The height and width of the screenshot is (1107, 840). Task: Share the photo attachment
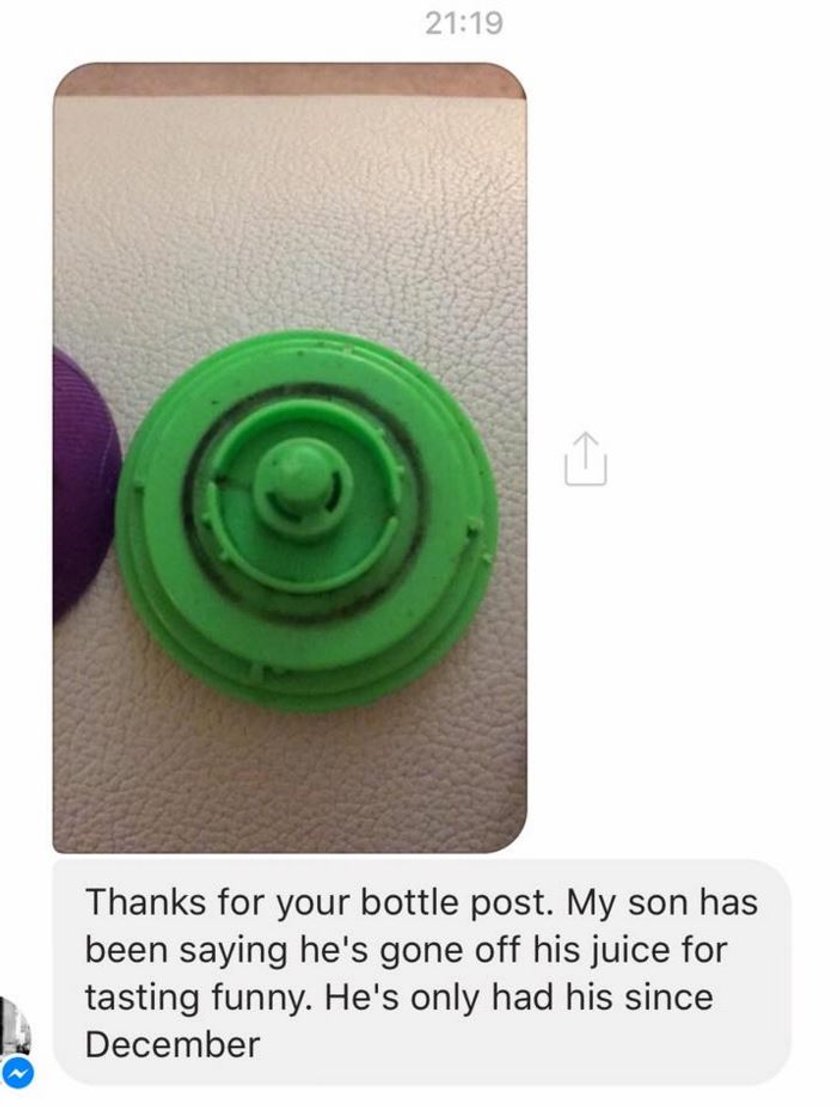(585, 460)
